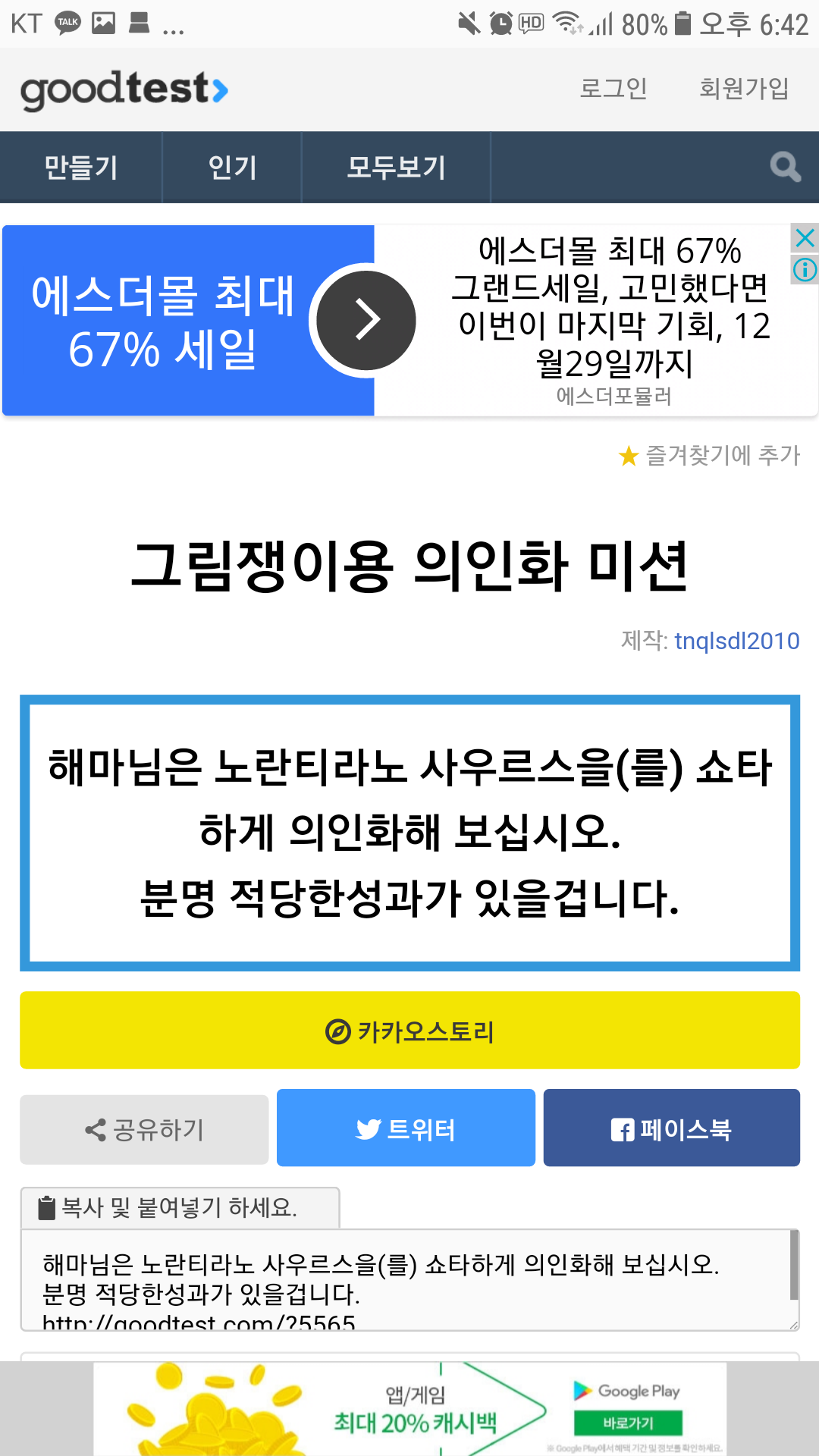
Task: Open the 만들기 tab
Action: pyautogui.click(x=81, y=167)
